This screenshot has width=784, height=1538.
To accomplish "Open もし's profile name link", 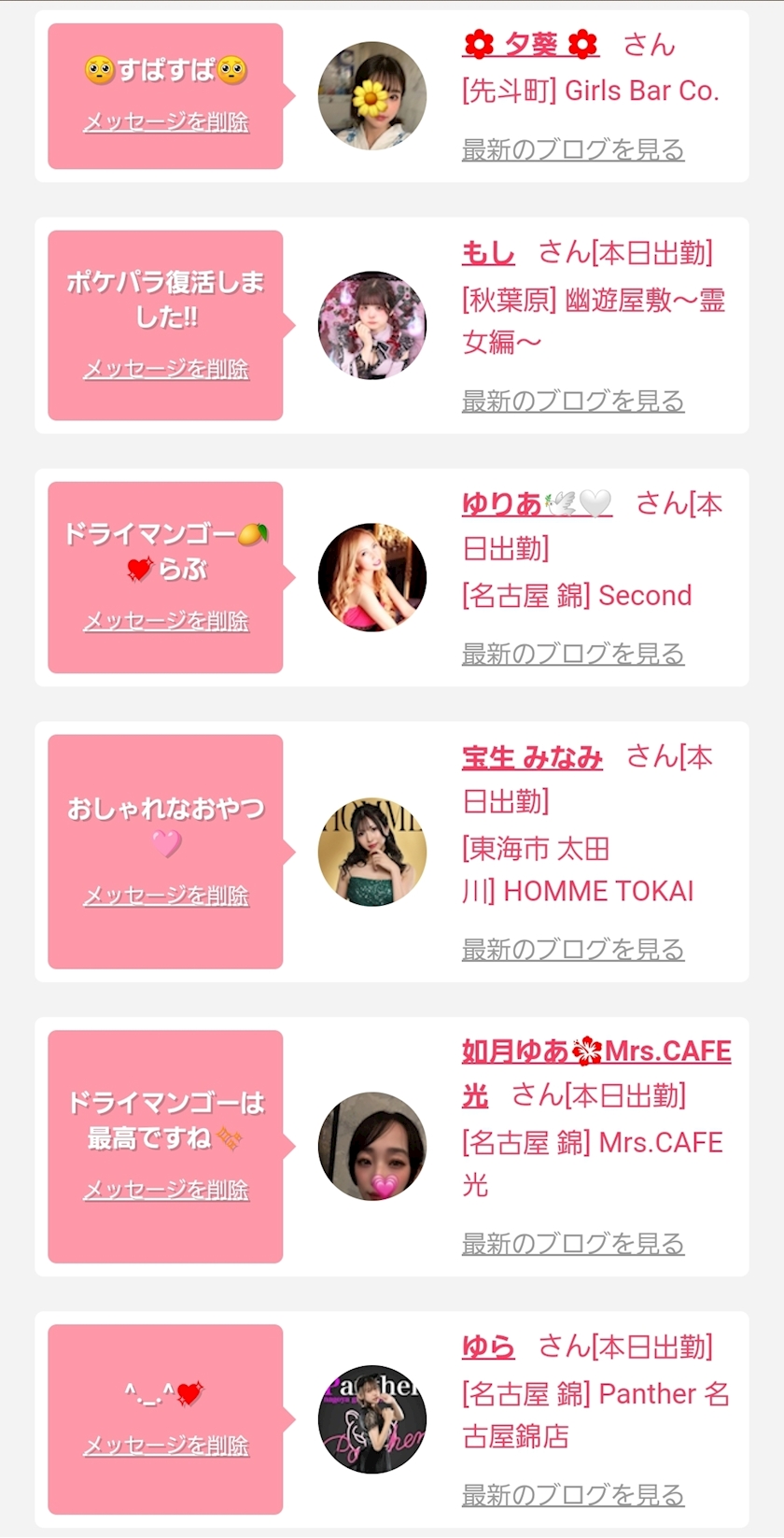I will coord(488,252).
